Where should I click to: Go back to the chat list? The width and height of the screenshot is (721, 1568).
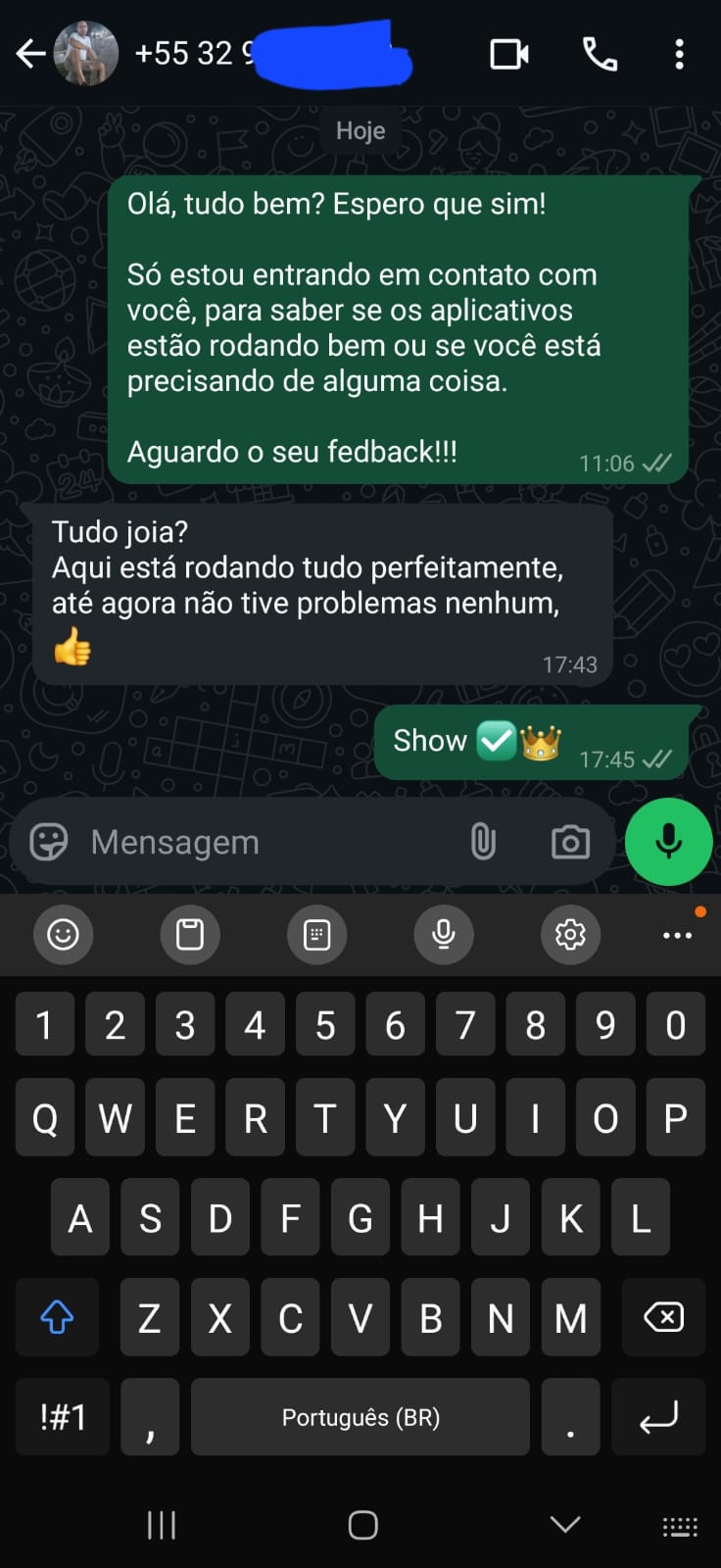coord(30,54)
